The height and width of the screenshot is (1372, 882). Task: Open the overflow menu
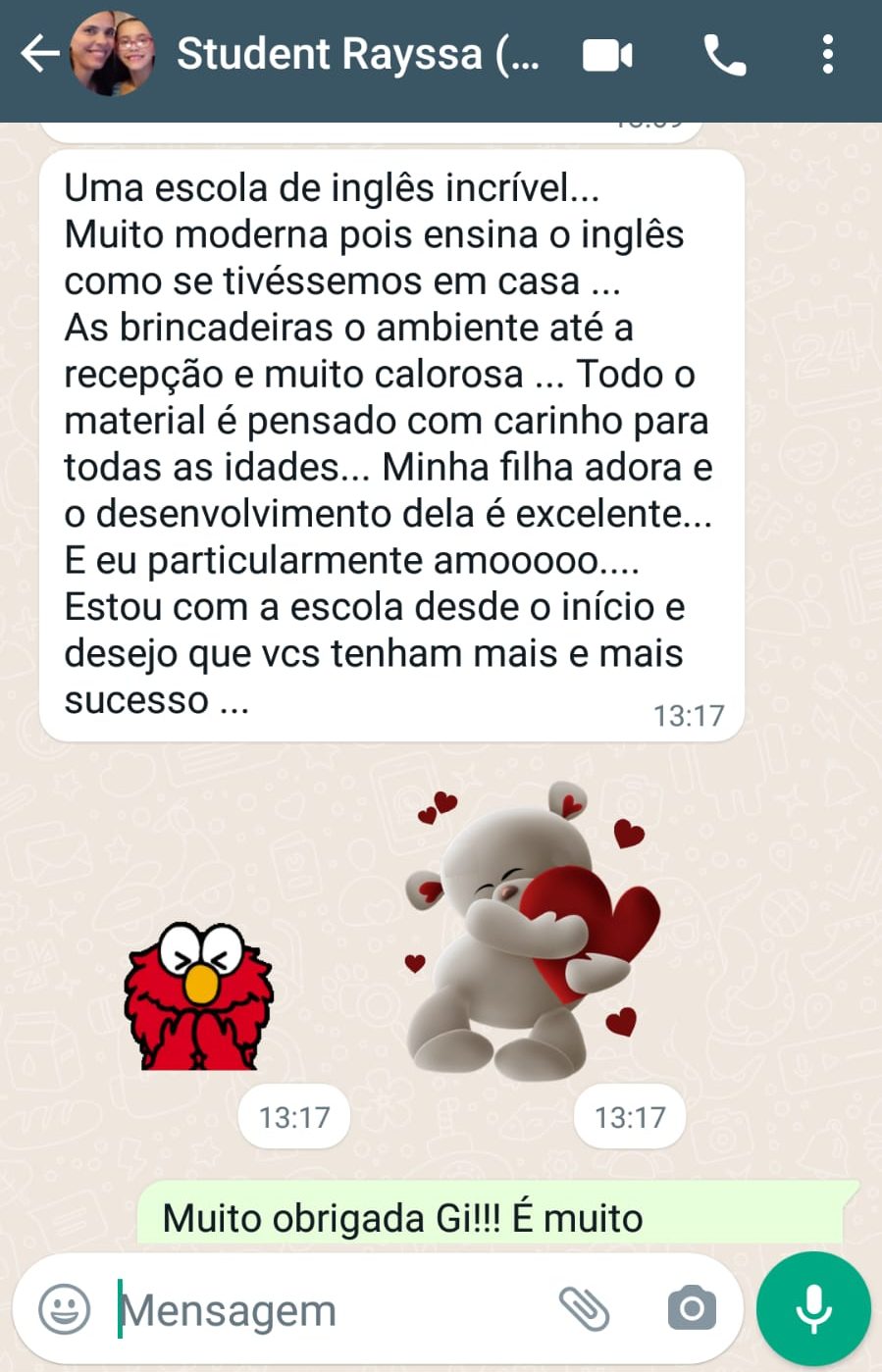point(828,55)
